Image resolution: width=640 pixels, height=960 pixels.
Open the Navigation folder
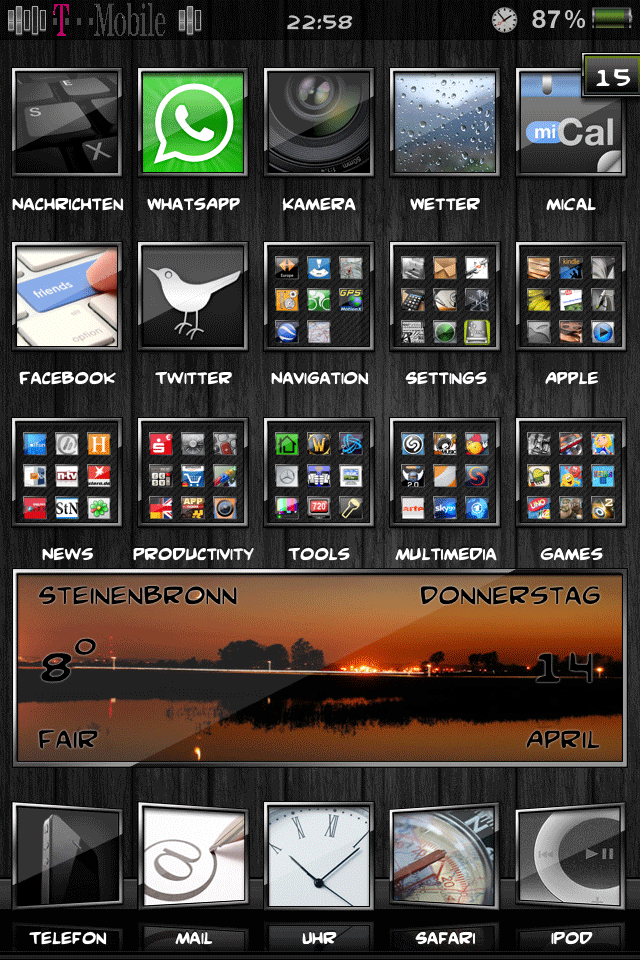[319, 297]
